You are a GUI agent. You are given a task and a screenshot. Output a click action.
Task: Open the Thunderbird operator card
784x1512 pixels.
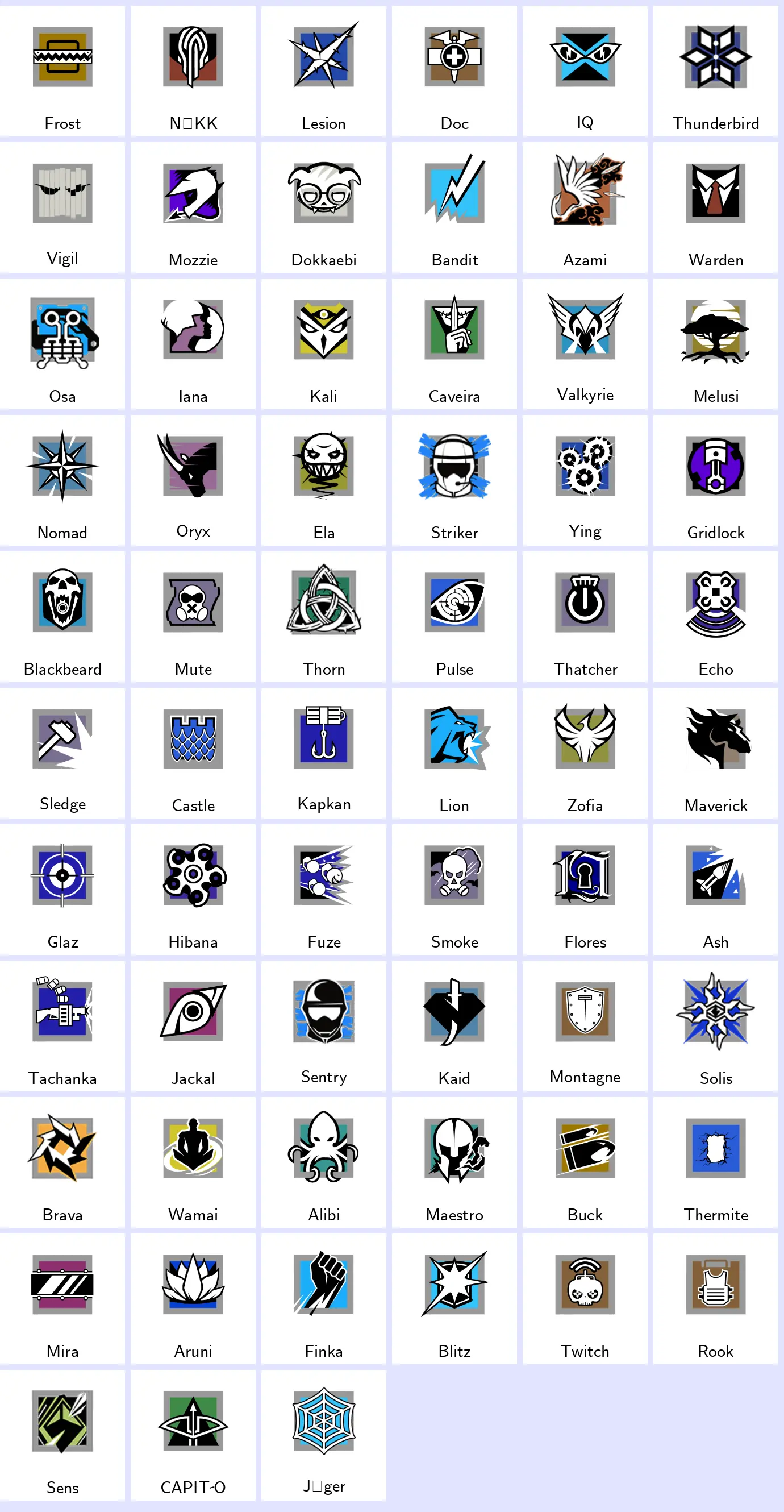tap(715, 71)
